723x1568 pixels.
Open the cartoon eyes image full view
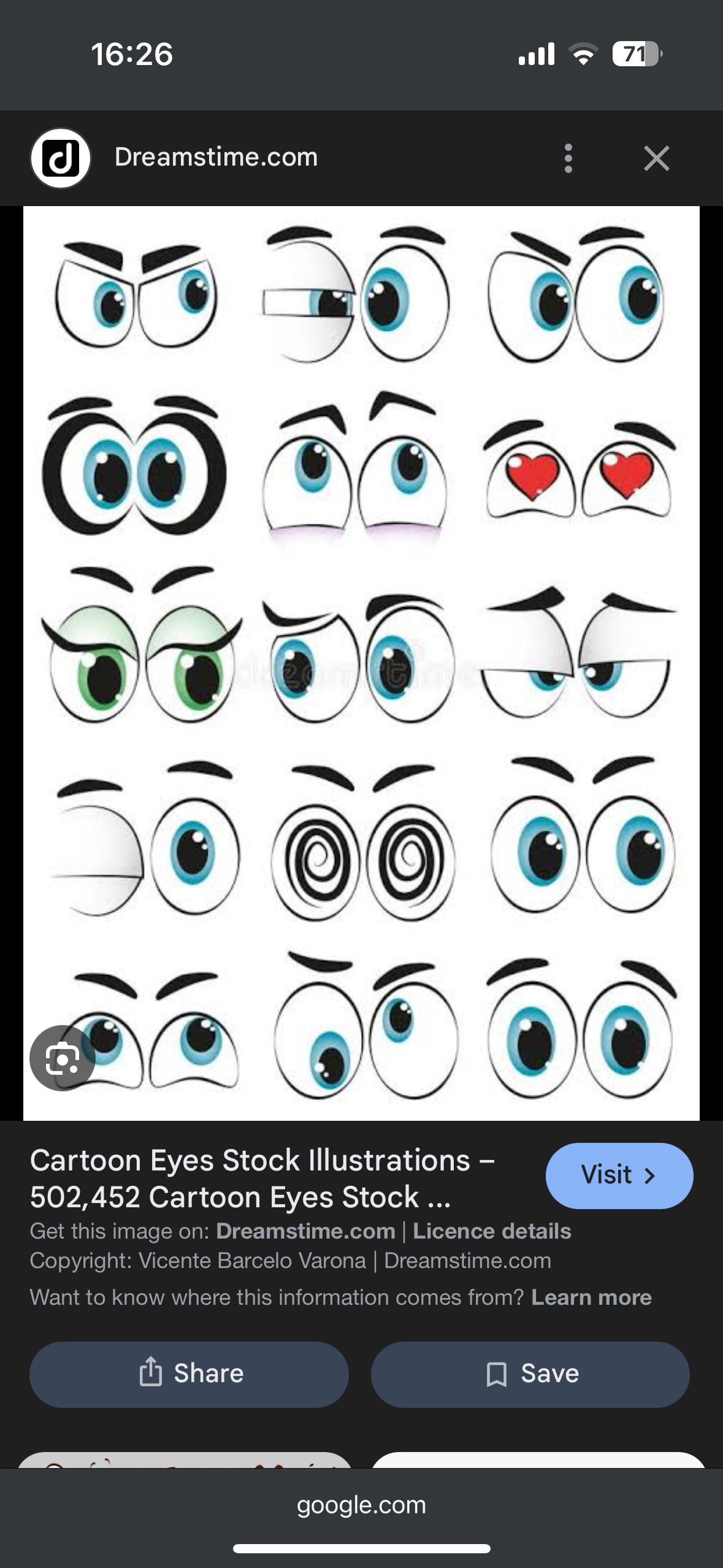tap(361, 663)
